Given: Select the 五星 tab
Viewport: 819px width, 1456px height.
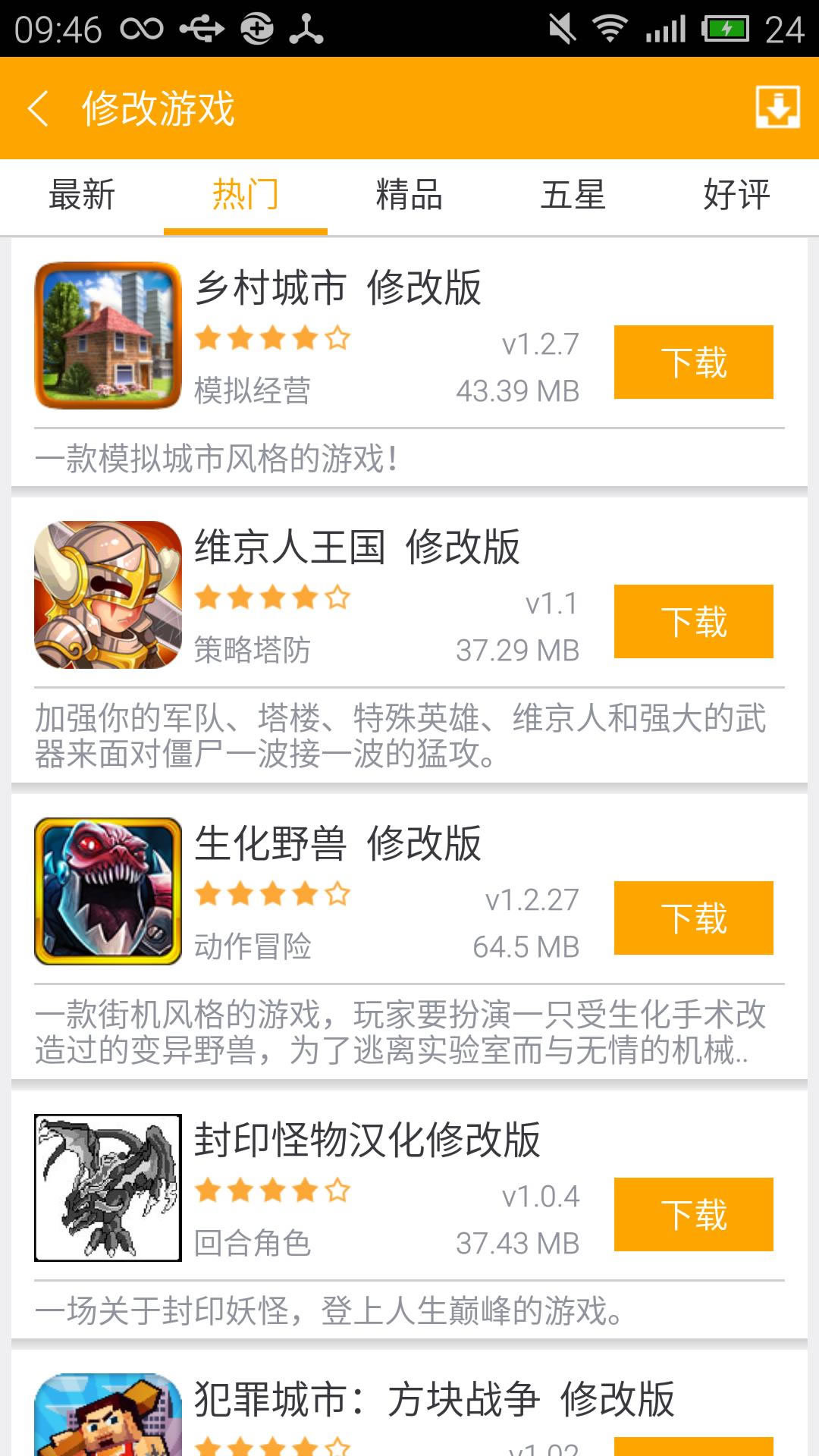Looking at the screenshot, I should coord(574,195).
